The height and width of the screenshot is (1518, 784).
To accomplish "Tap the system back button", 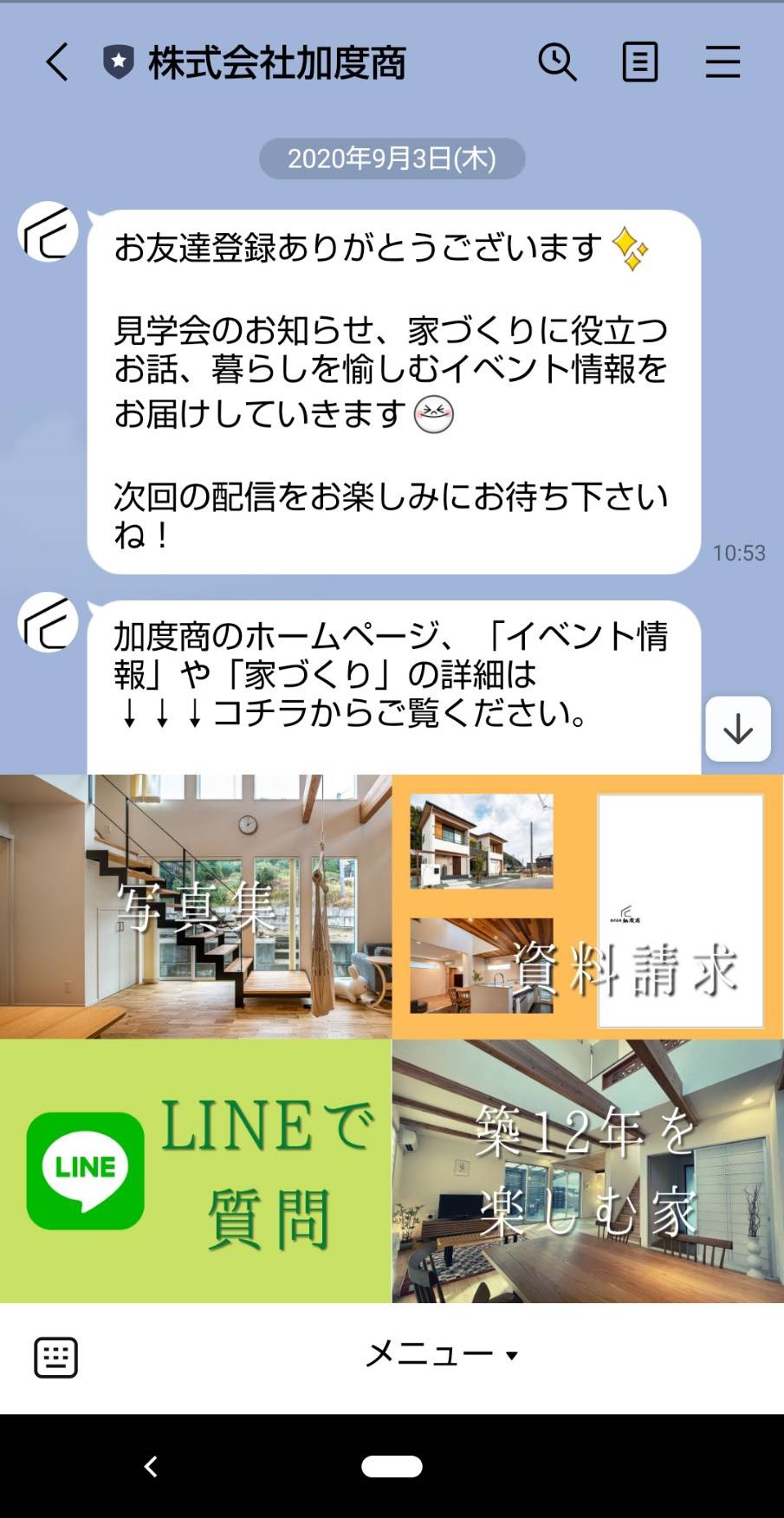I will click(151, 1466).
